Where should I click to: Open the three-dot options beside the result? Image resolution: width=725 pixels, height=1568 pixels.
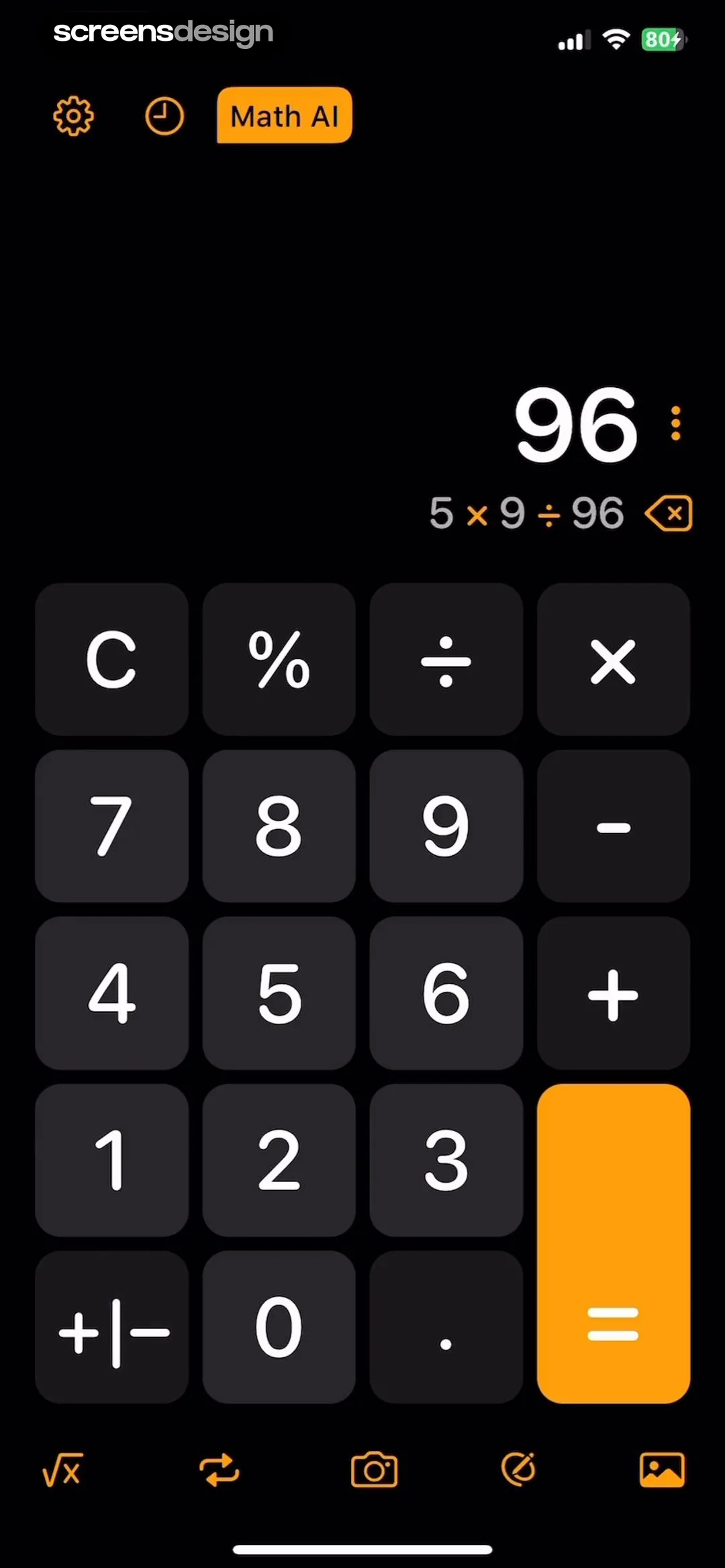tap(675, 424)
